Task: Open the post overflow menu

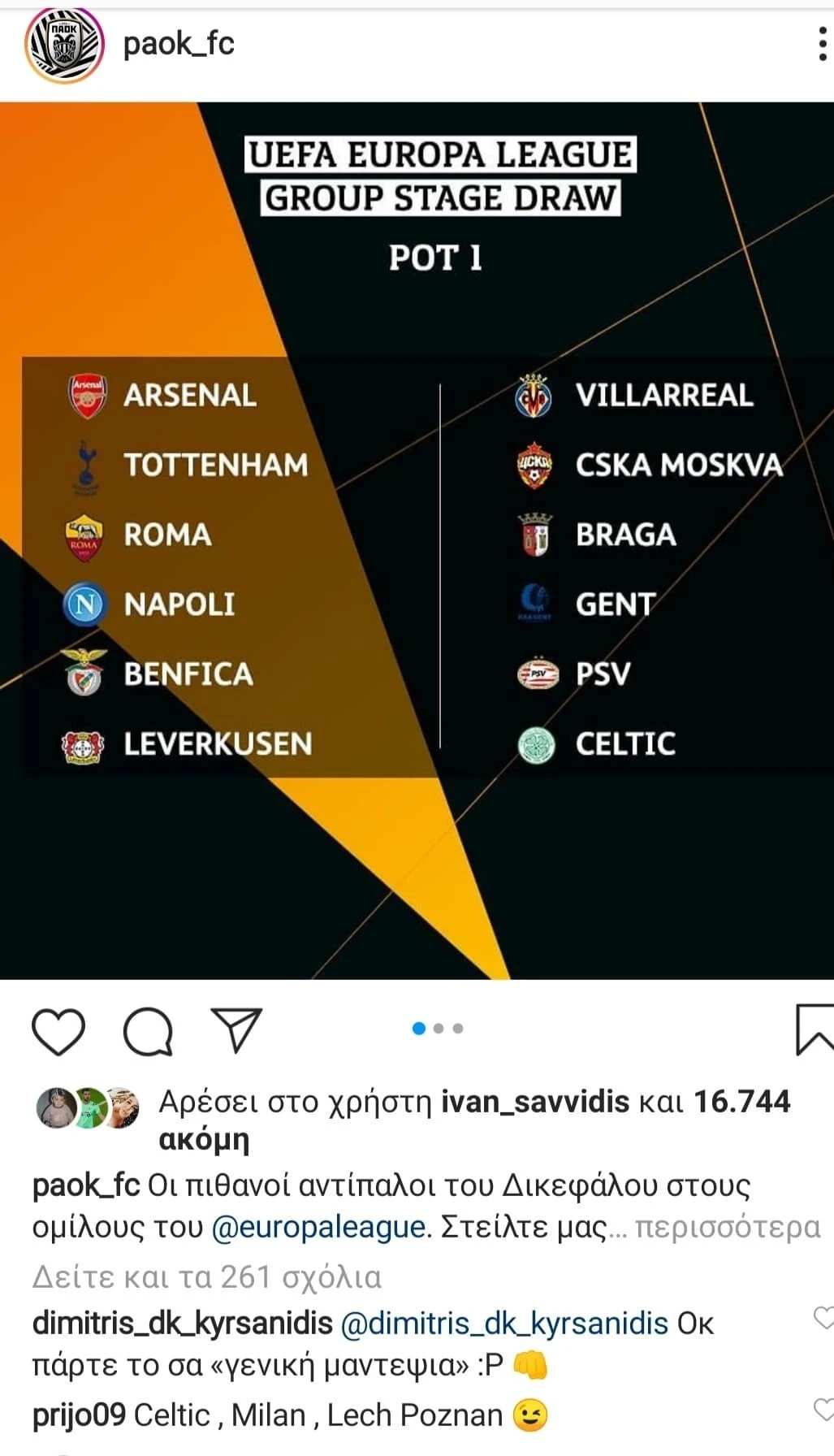Action: coord(822,45)
